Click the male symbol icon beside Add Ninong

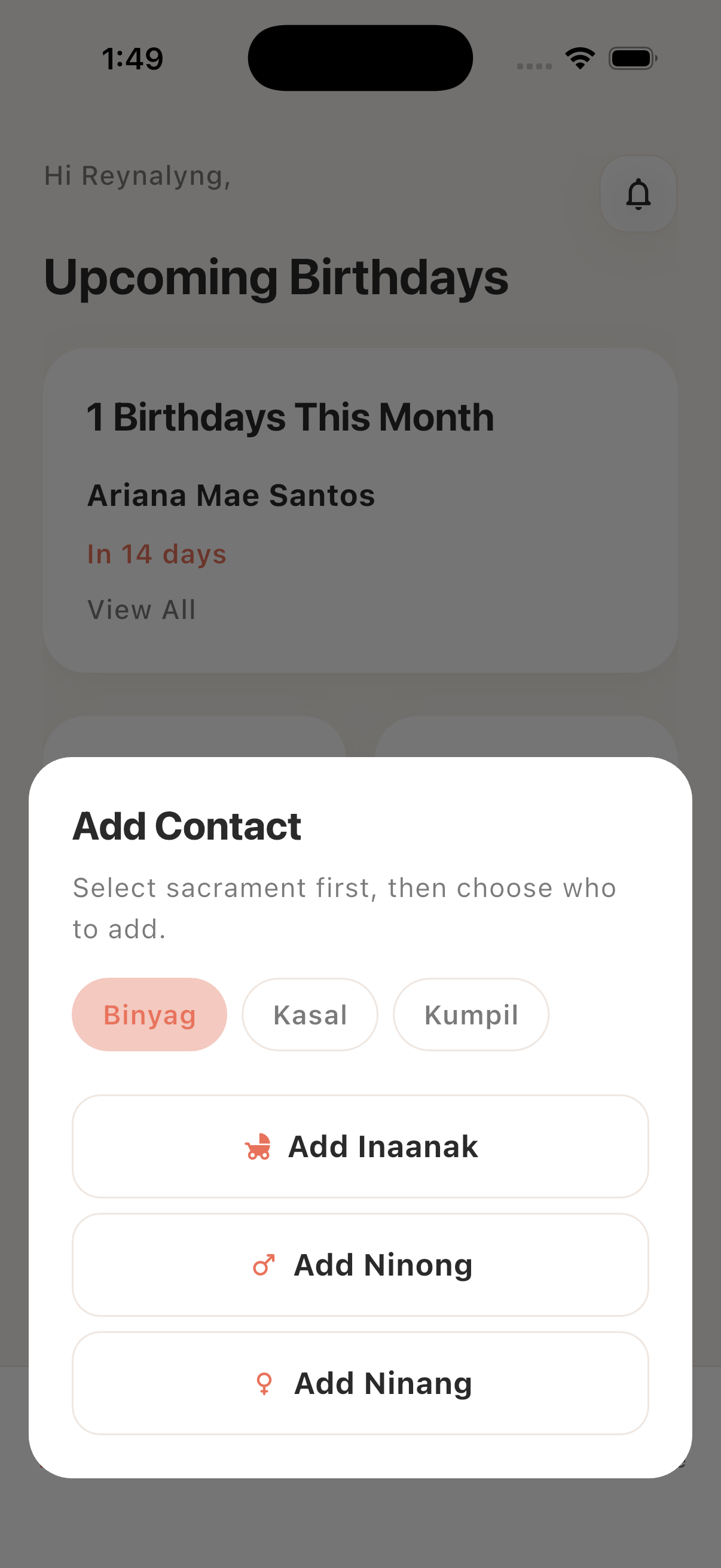[264, 1265]
